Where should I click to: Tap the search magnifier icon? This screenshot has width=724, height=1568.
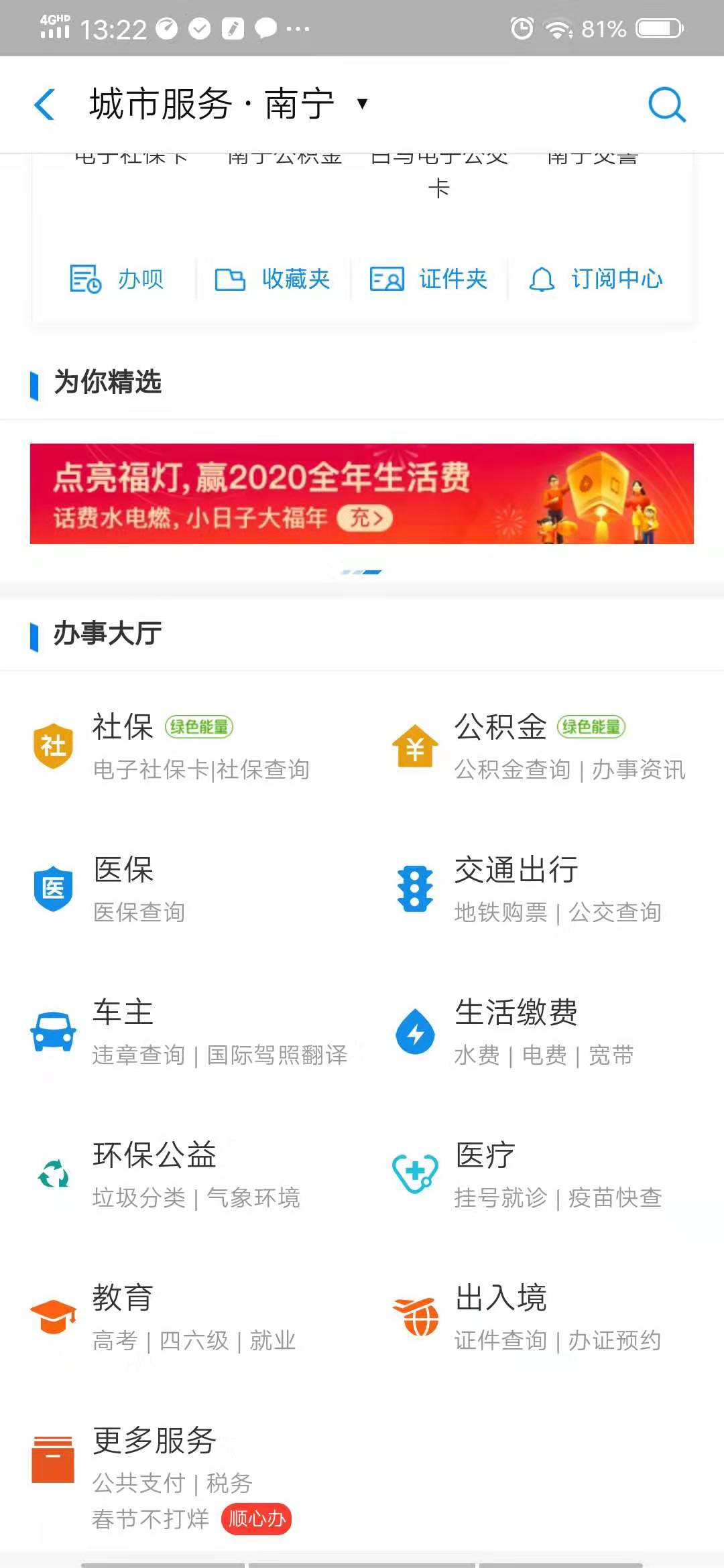666,104
